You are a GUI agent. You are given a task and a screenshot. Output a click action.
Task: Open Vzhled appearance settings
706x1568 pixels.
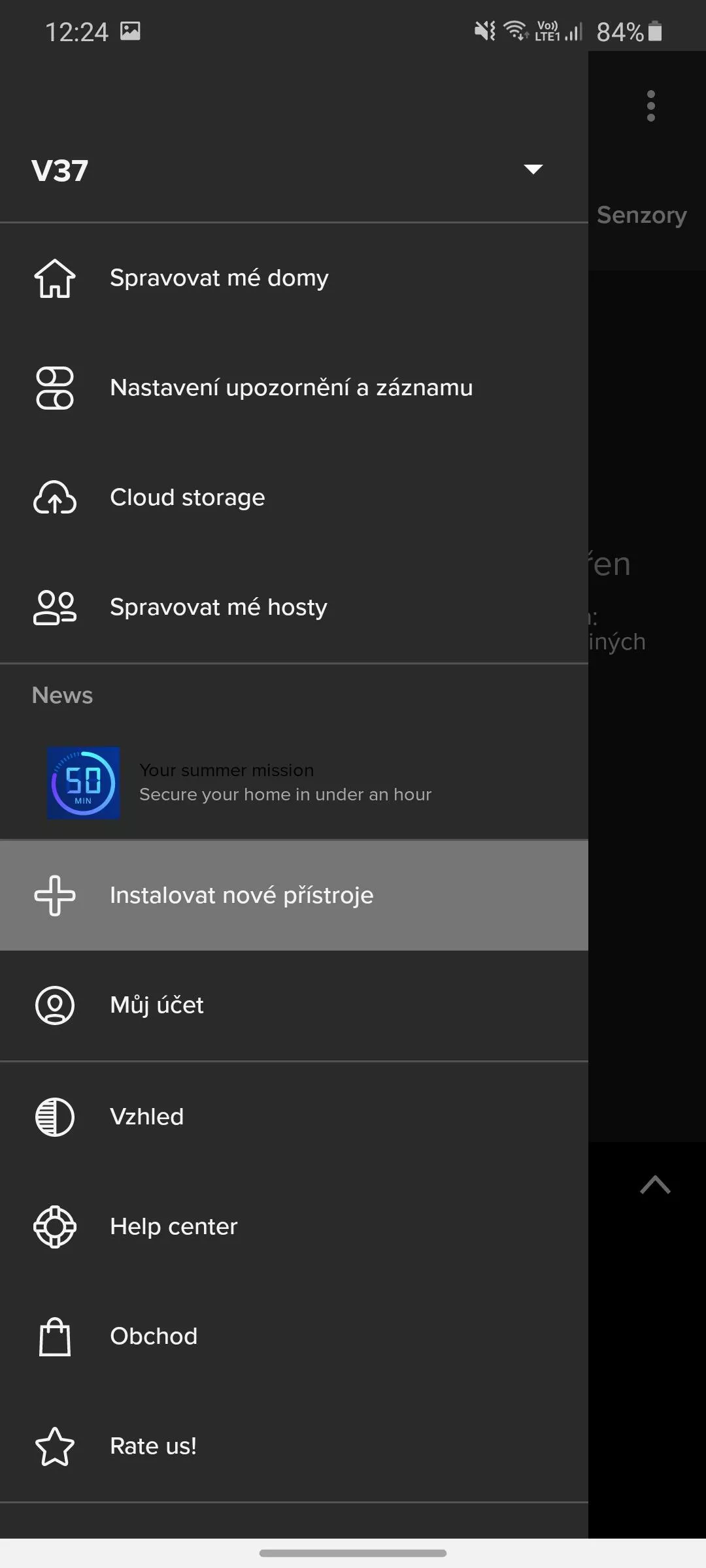[294, 1117]
